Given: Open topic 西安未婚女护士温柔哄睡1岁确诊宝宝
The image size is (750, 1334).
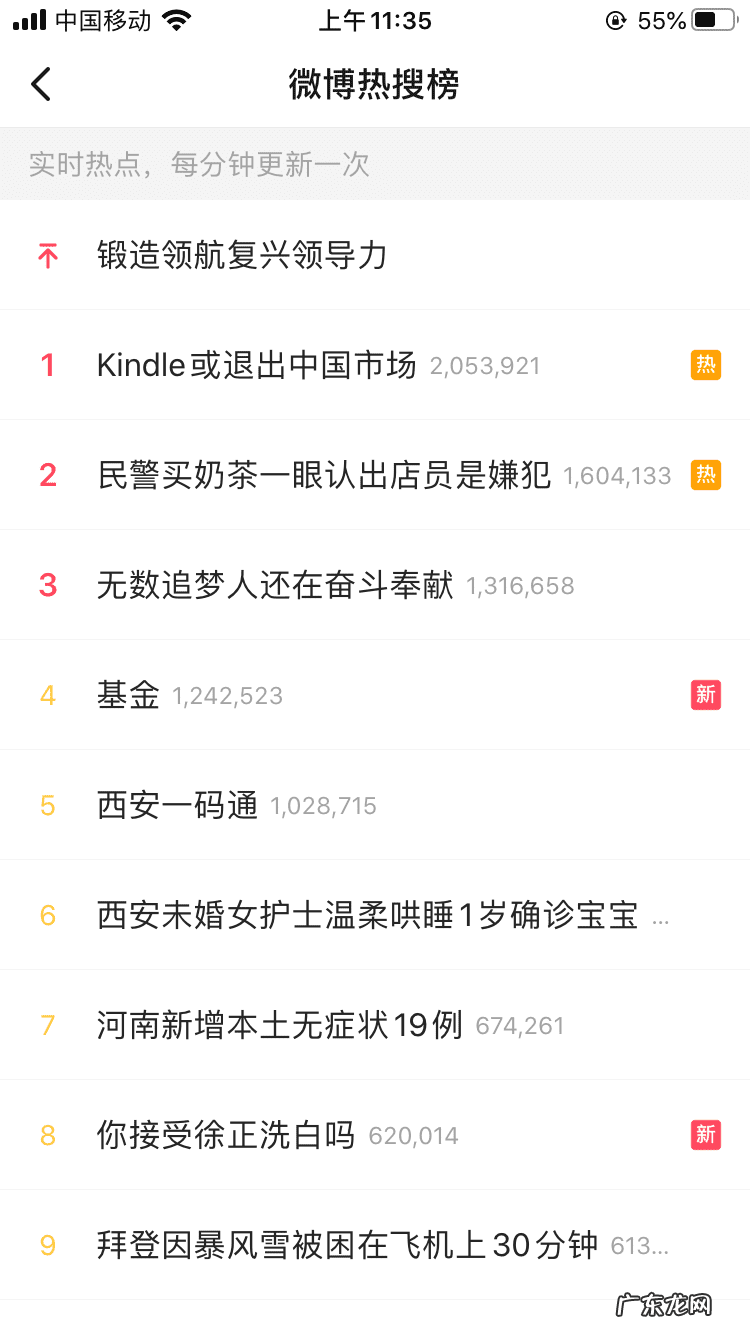Looking at the screenshot, I should (367, 916).
